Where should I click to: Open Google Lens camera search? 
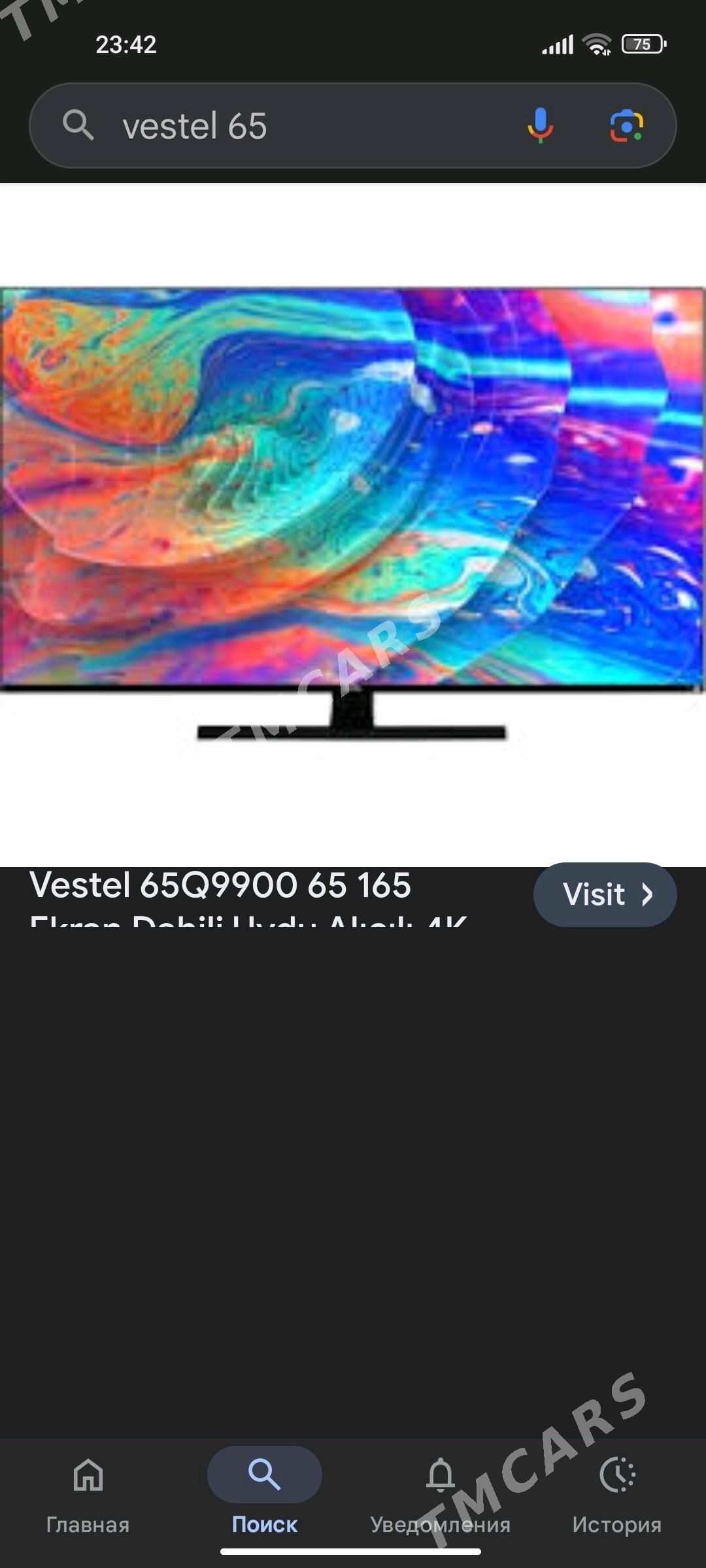(627, 125)
